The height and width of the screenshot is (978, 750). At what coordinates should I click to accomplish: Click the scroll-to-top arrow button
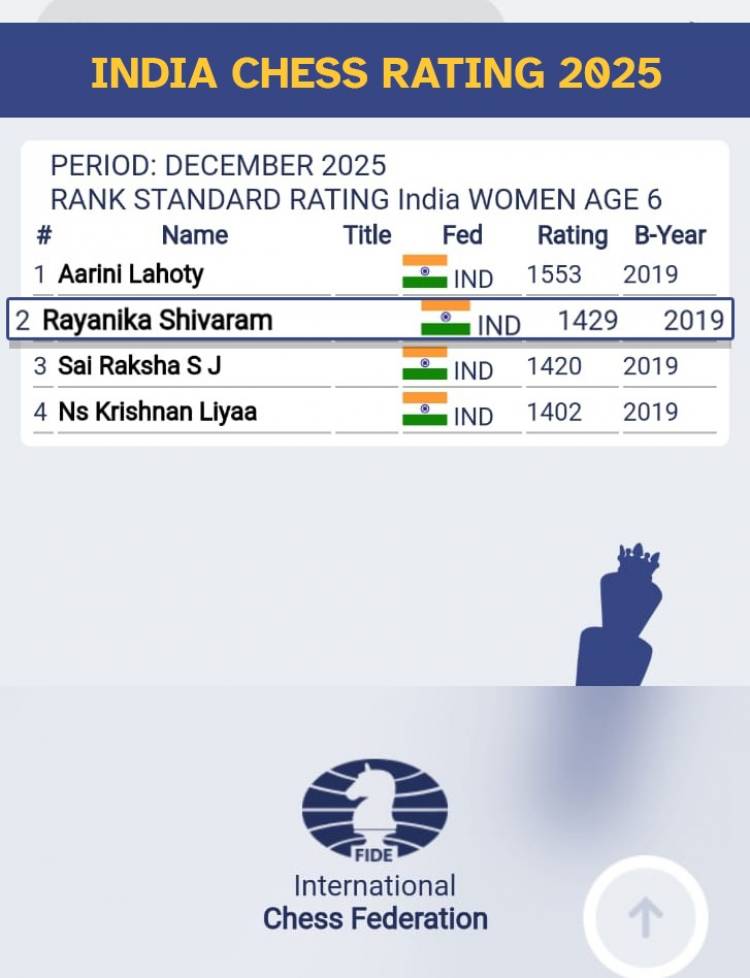645,916
